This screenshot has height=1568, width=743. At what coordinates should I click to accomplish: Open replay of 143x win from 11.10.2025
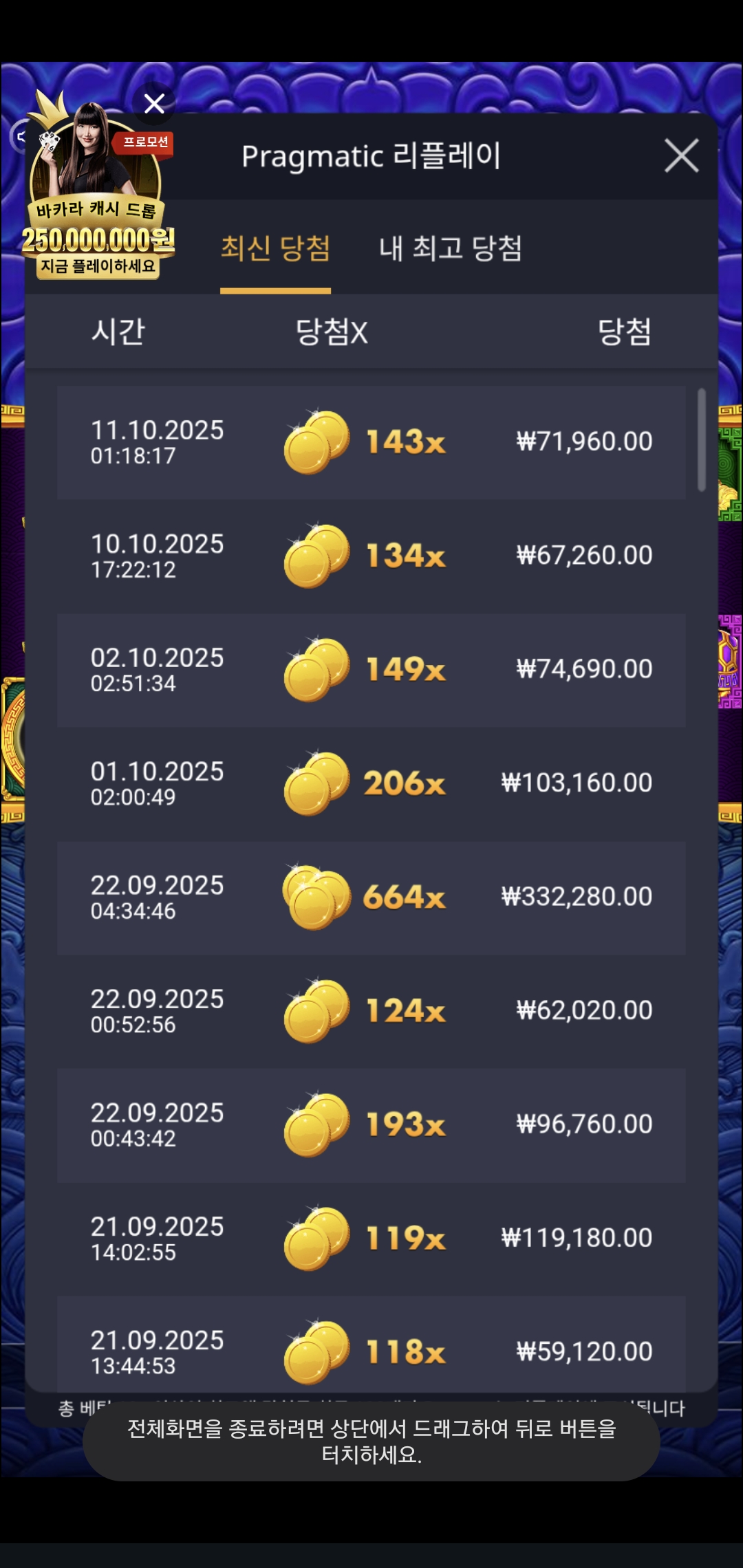371,442
